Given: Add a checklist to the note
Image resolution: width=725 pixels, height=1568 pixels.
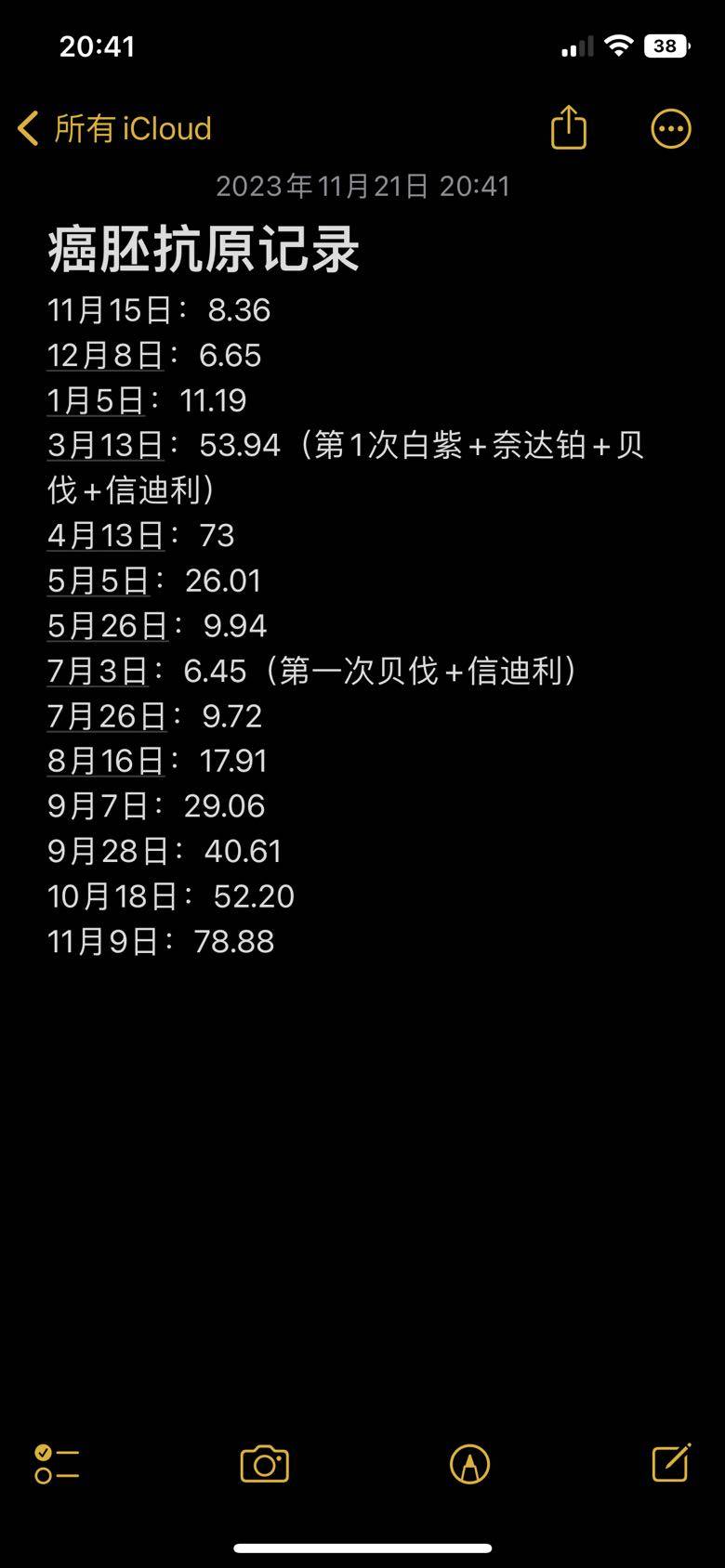Looking at the screenshot, I should (x=57, y=1464).
